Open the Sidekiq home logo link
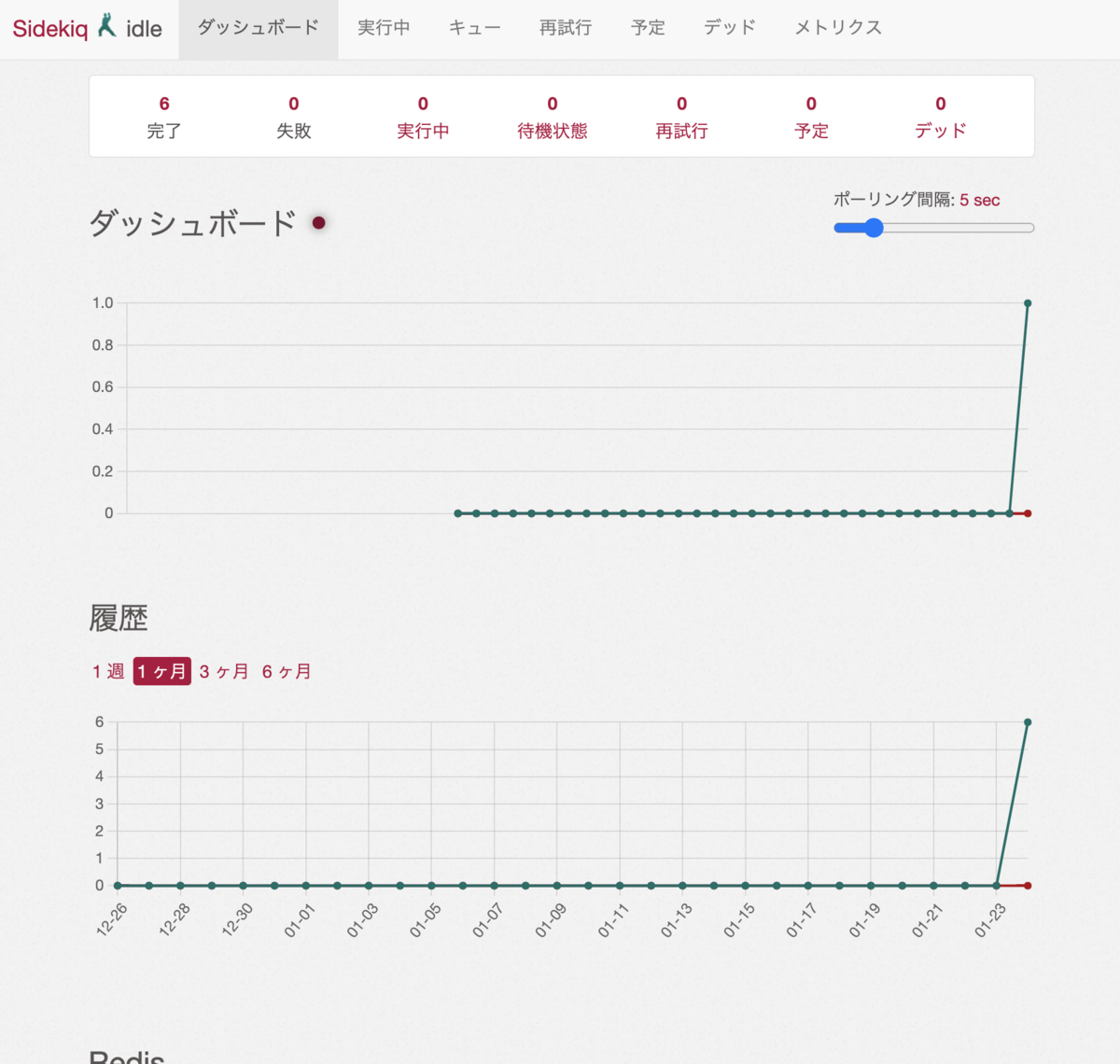 [x=50, y=29]
